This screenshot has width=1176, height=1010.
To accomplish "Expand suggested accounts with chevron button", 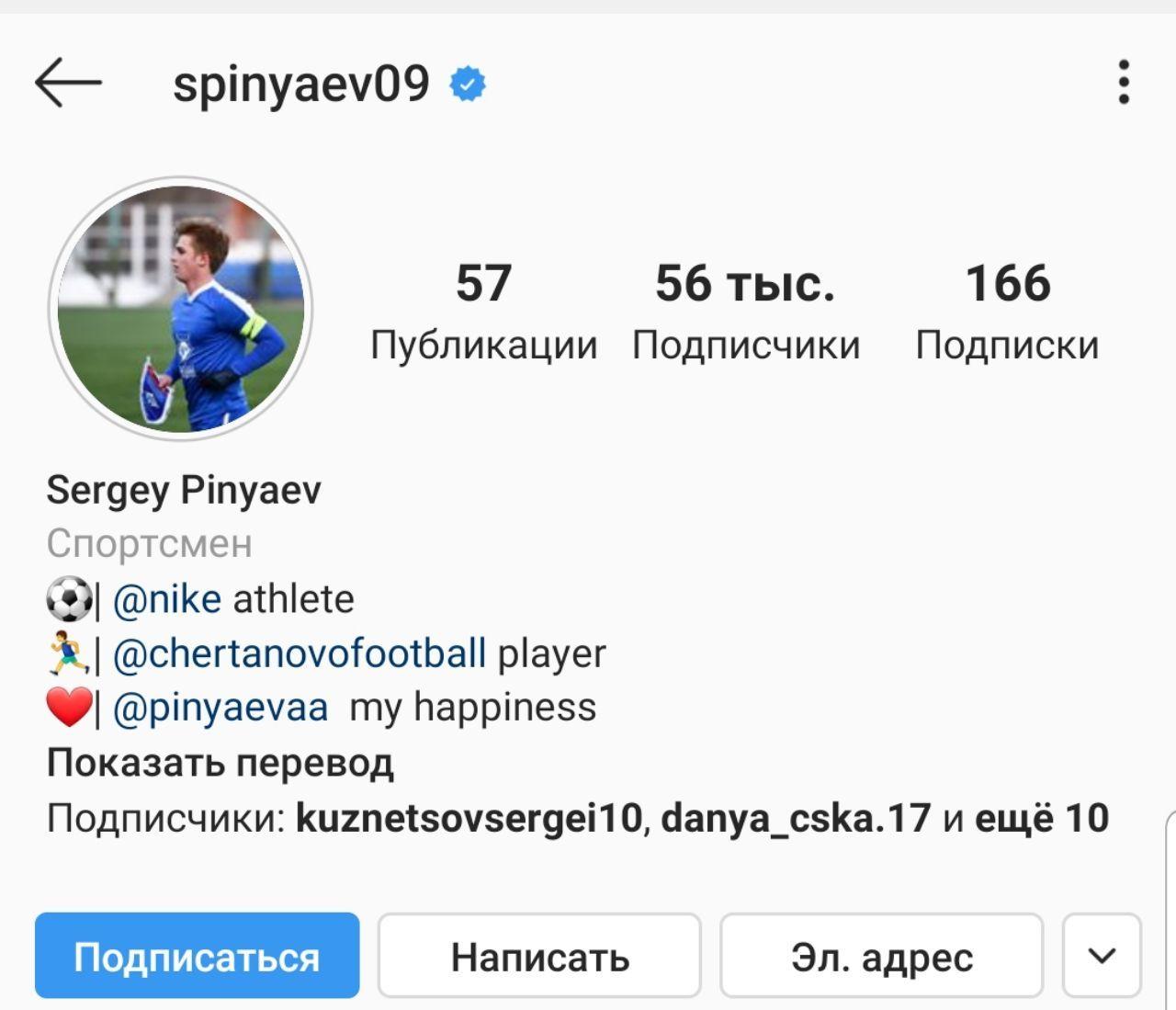I will (1102, 956).
